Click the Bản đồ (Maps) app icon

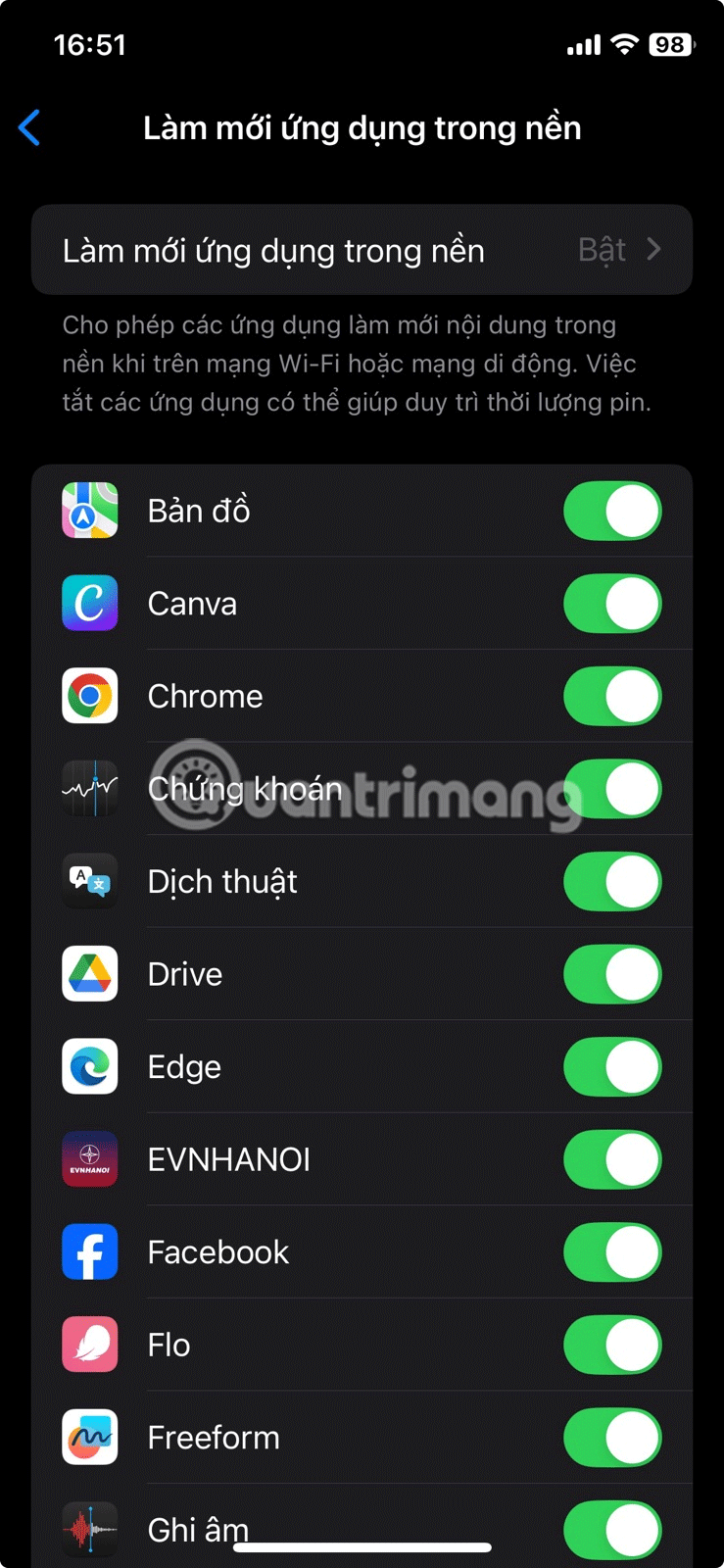89,511
